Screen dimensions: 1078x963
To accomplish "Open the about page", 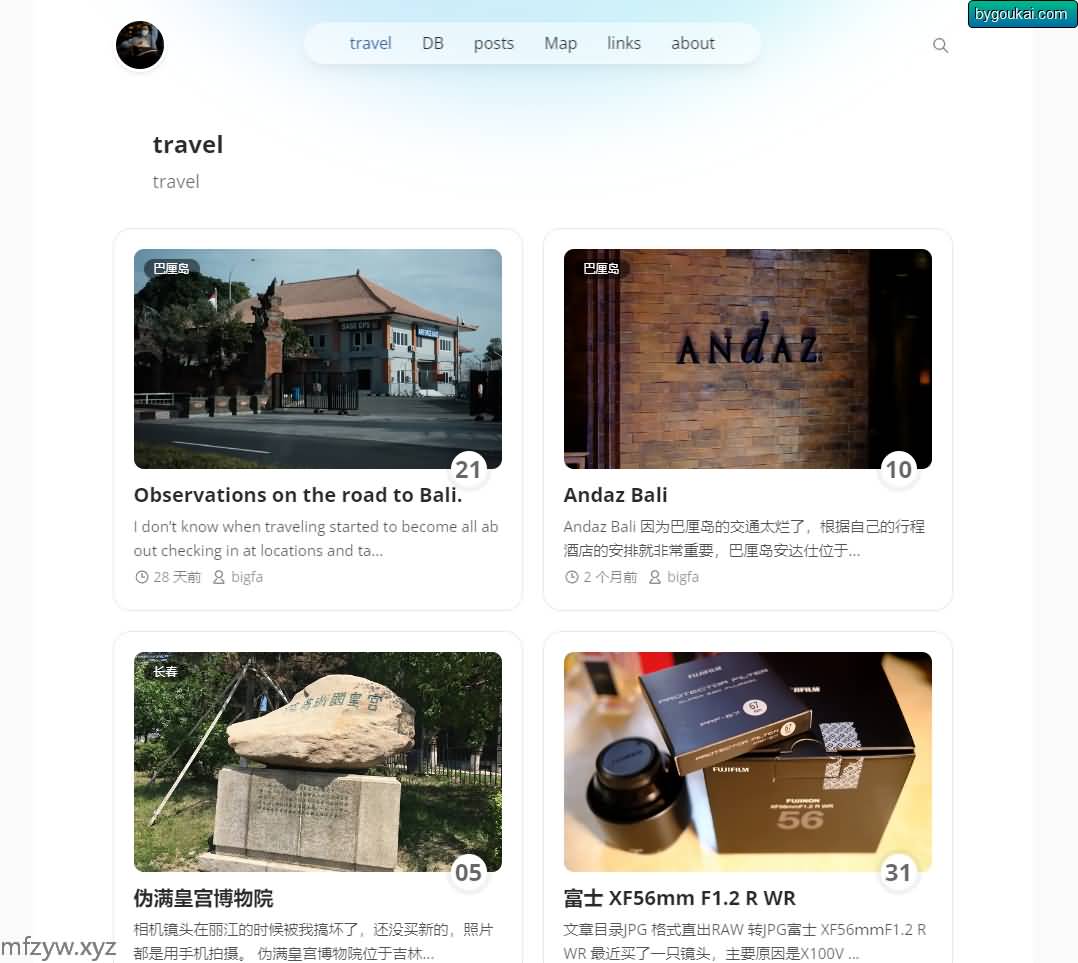I will pos(693,43).
